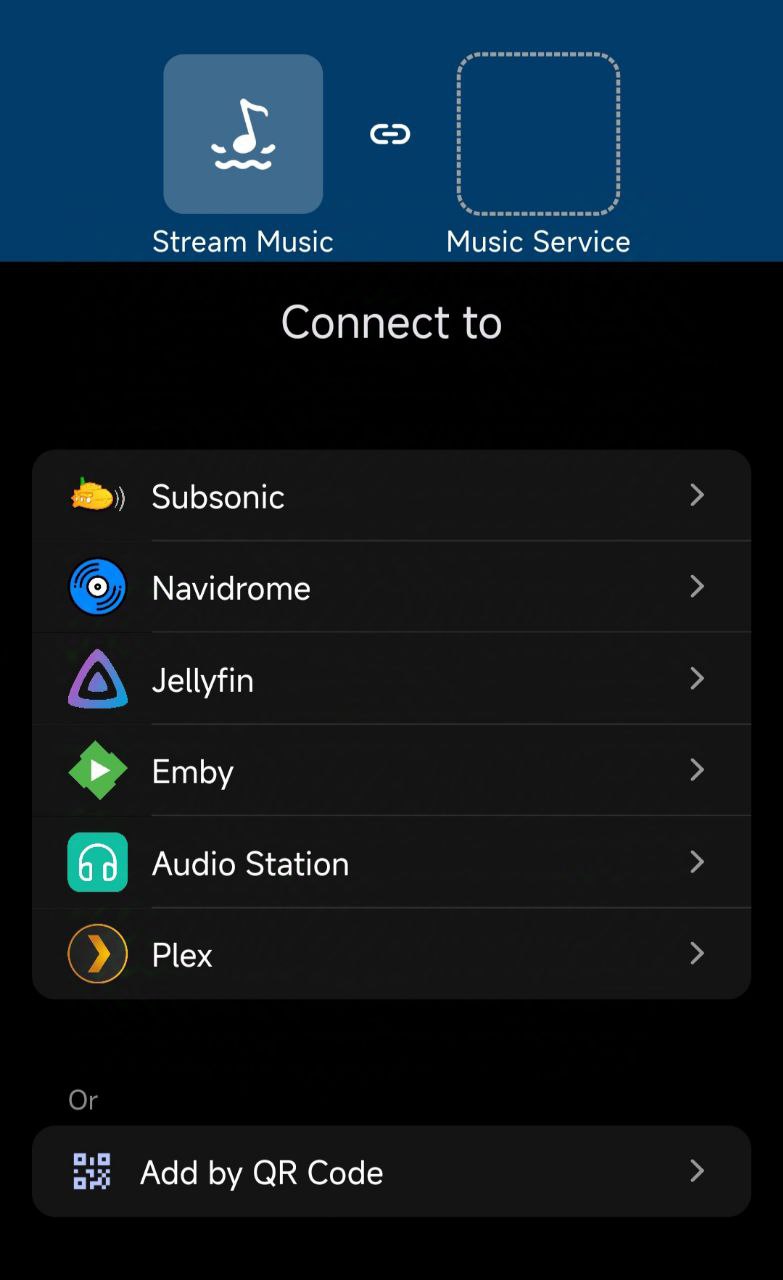Open Navidrome setup via its chevron
Screen dimensions: 783x1280
click(697, 586)
